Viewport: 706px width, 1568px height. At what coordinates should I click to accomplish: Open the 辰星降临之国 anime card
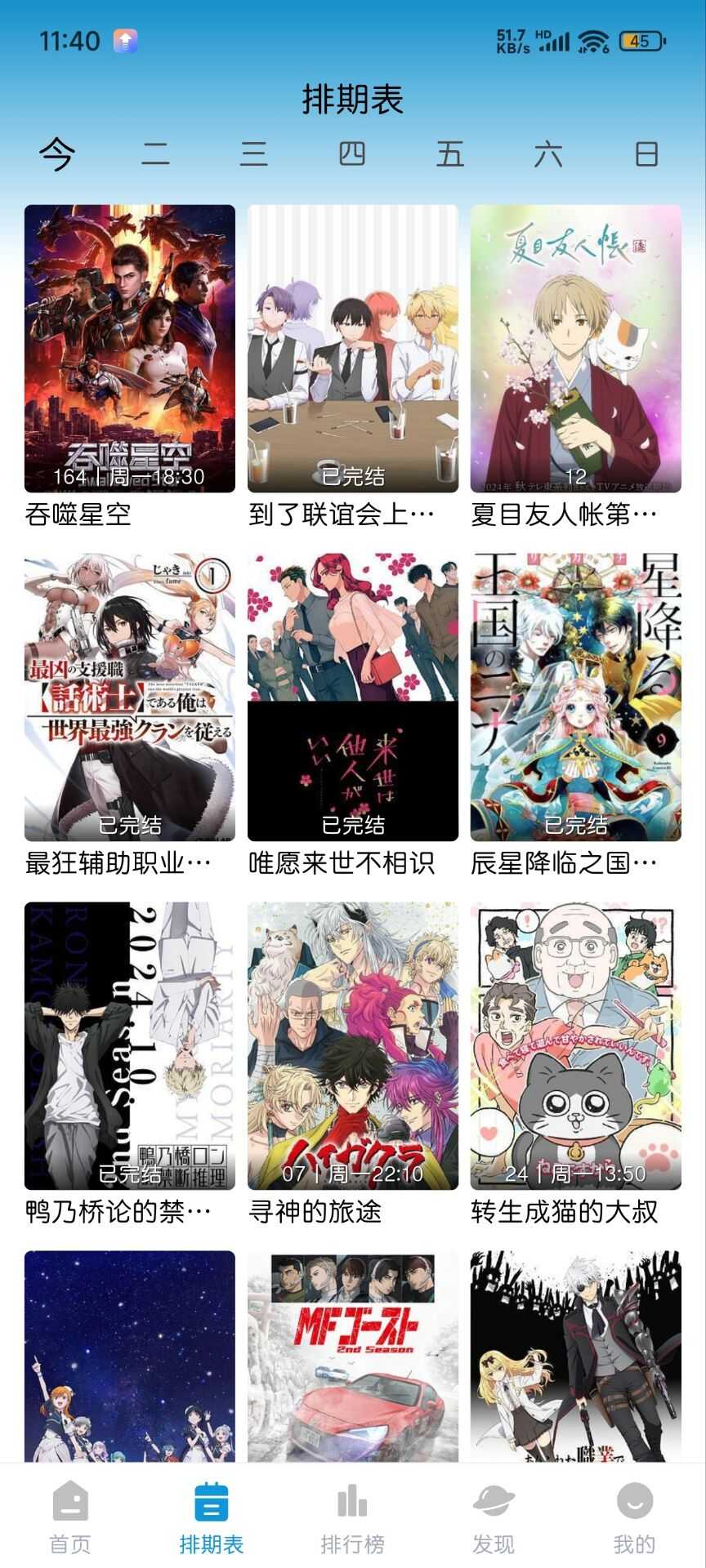[x=575, y=697]
